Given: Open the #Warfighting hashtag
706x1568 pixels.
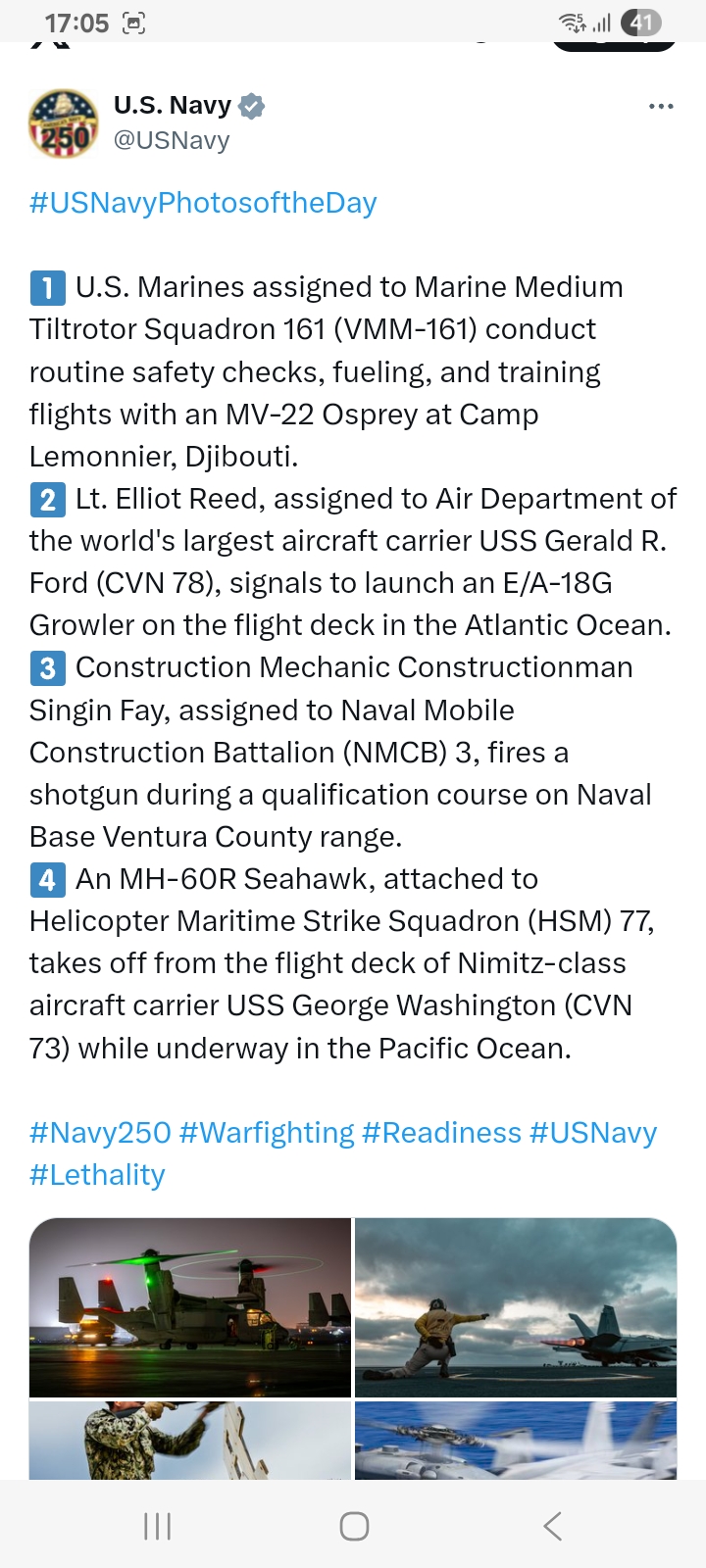Looking at the screenshot, I should pos(267,1133).
